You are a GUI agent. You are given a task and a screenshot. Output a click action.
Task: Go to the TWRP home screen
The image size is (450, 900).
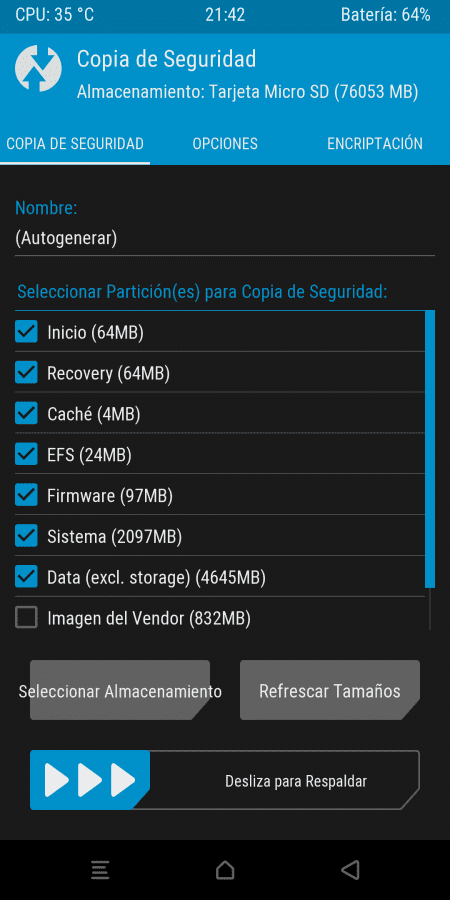coord(225,870)
